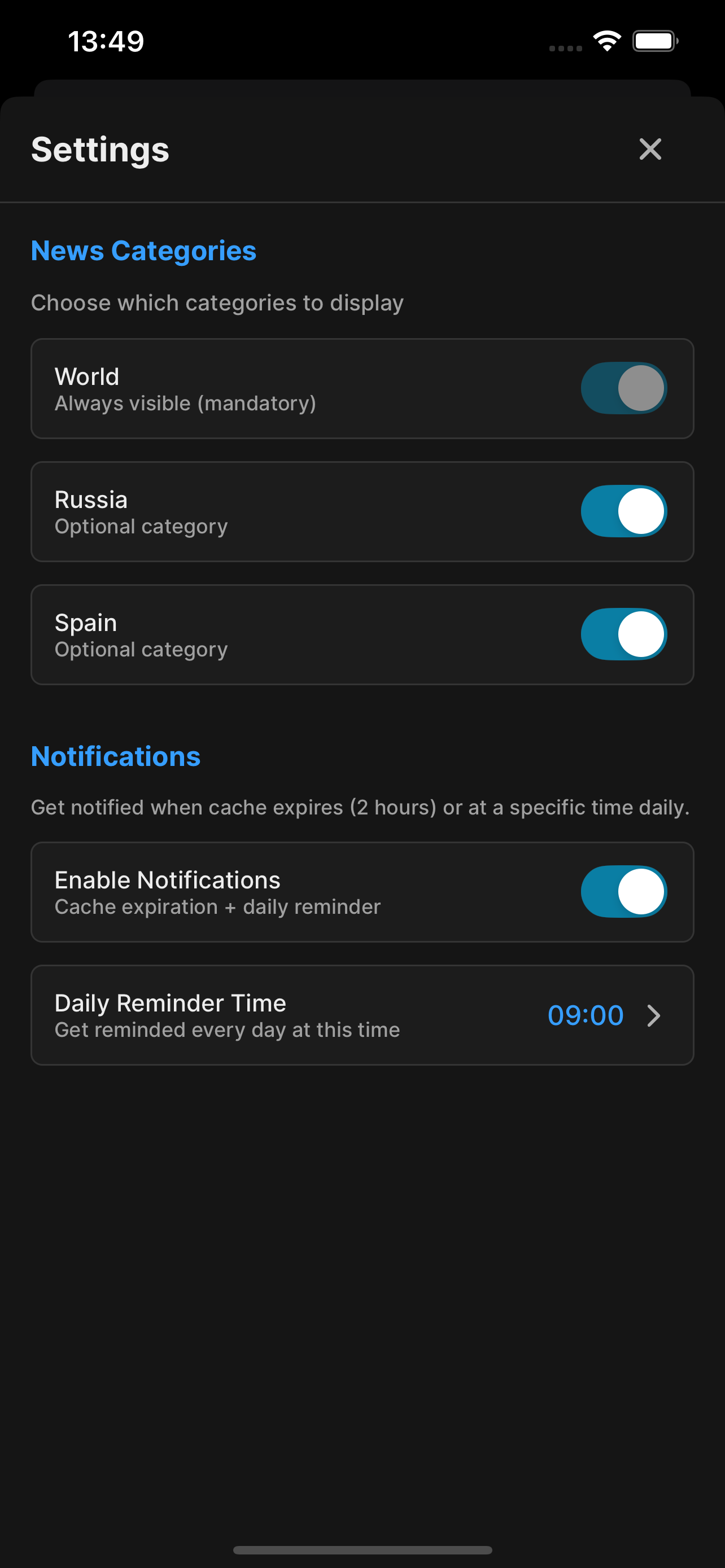Click the Notifications section heading
The image size is (725, 1568).
[x=116, y=756]
